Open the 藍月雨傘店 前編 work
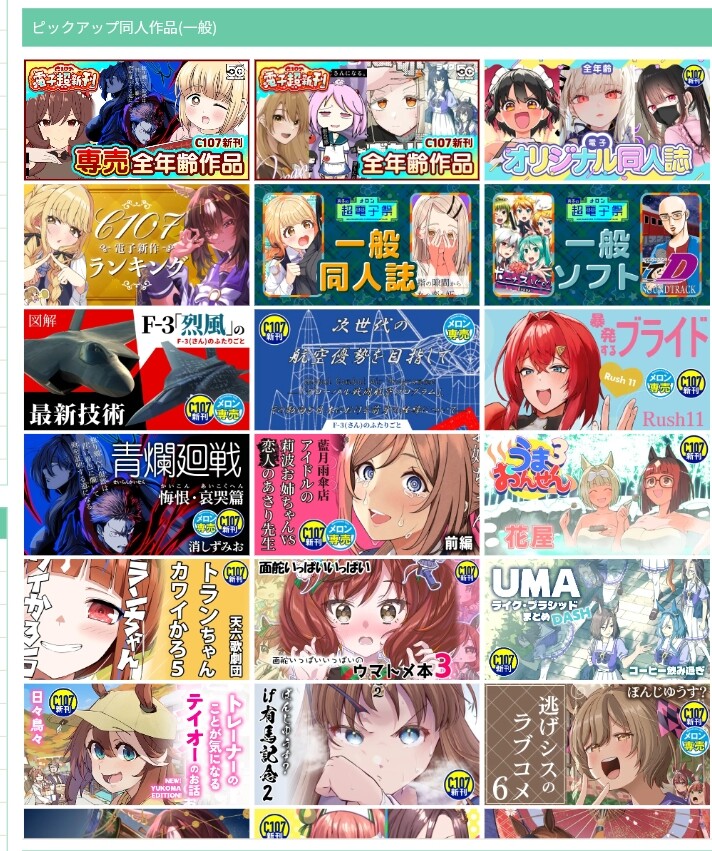 tap(367, 495)
